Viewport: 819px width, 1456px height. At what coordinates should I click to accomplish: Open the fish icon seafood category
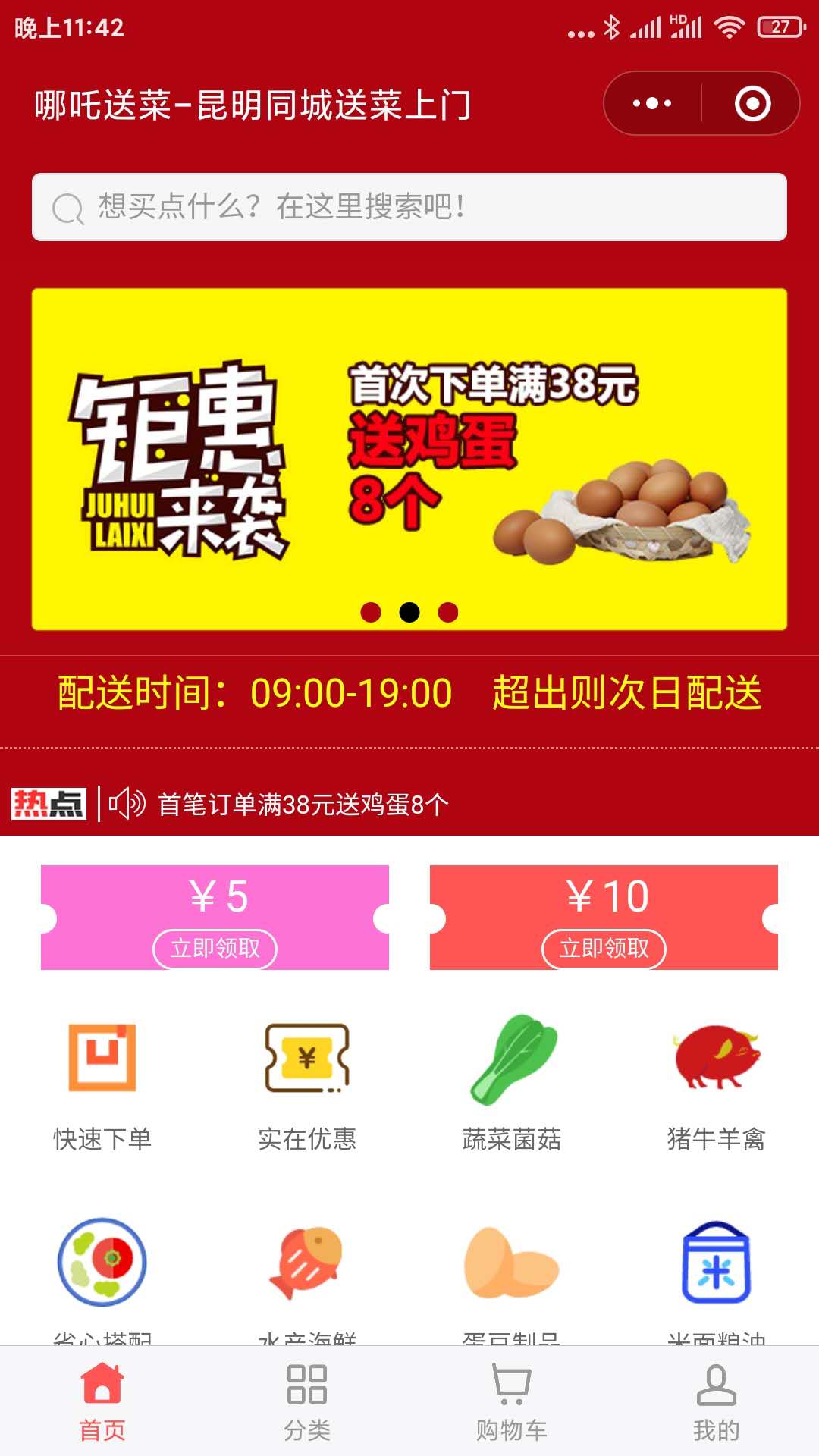point(307,1263)
